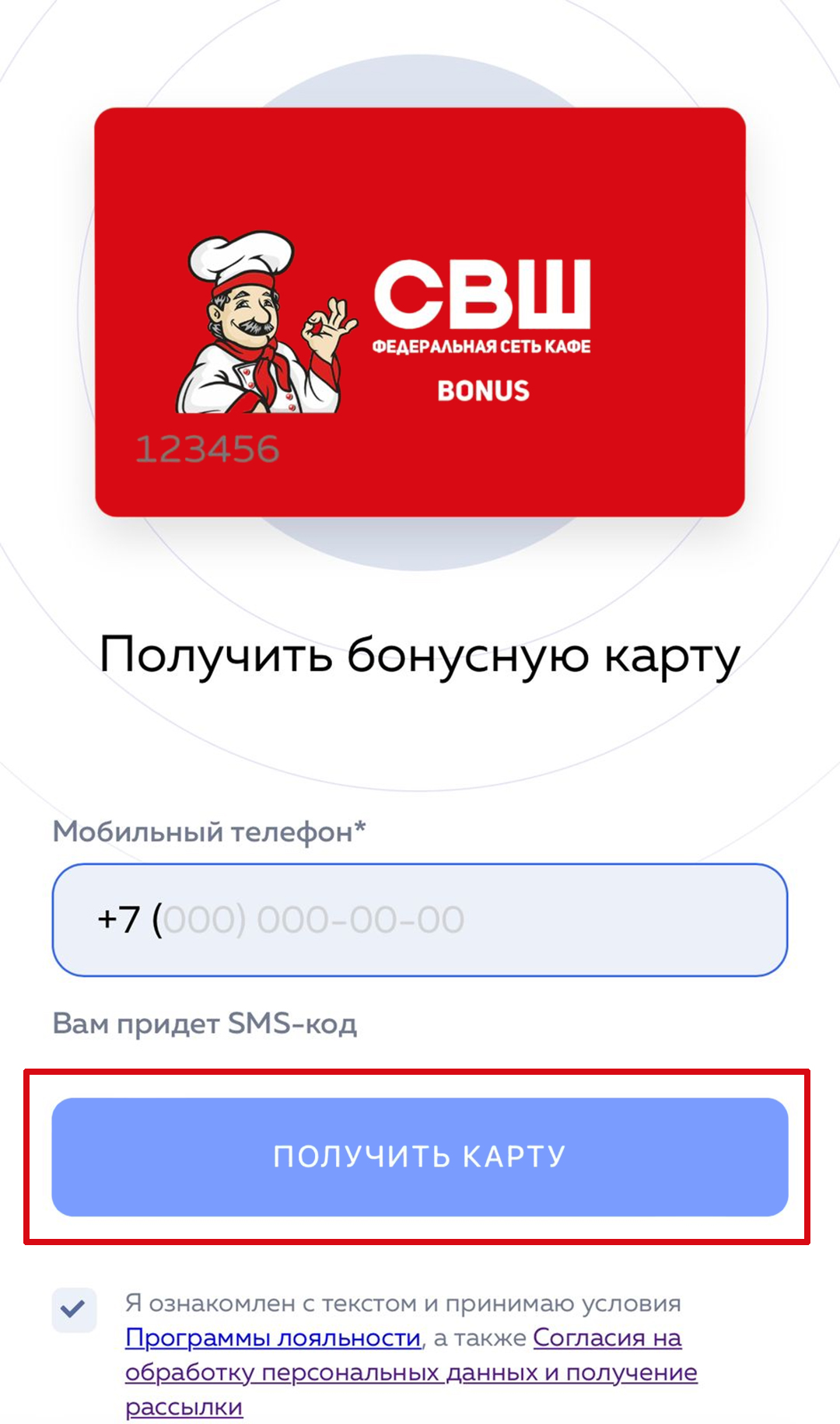Open the Программы лояльности link
The height and width of the screenshot is (1424, 840).
tap(272, 1338)
